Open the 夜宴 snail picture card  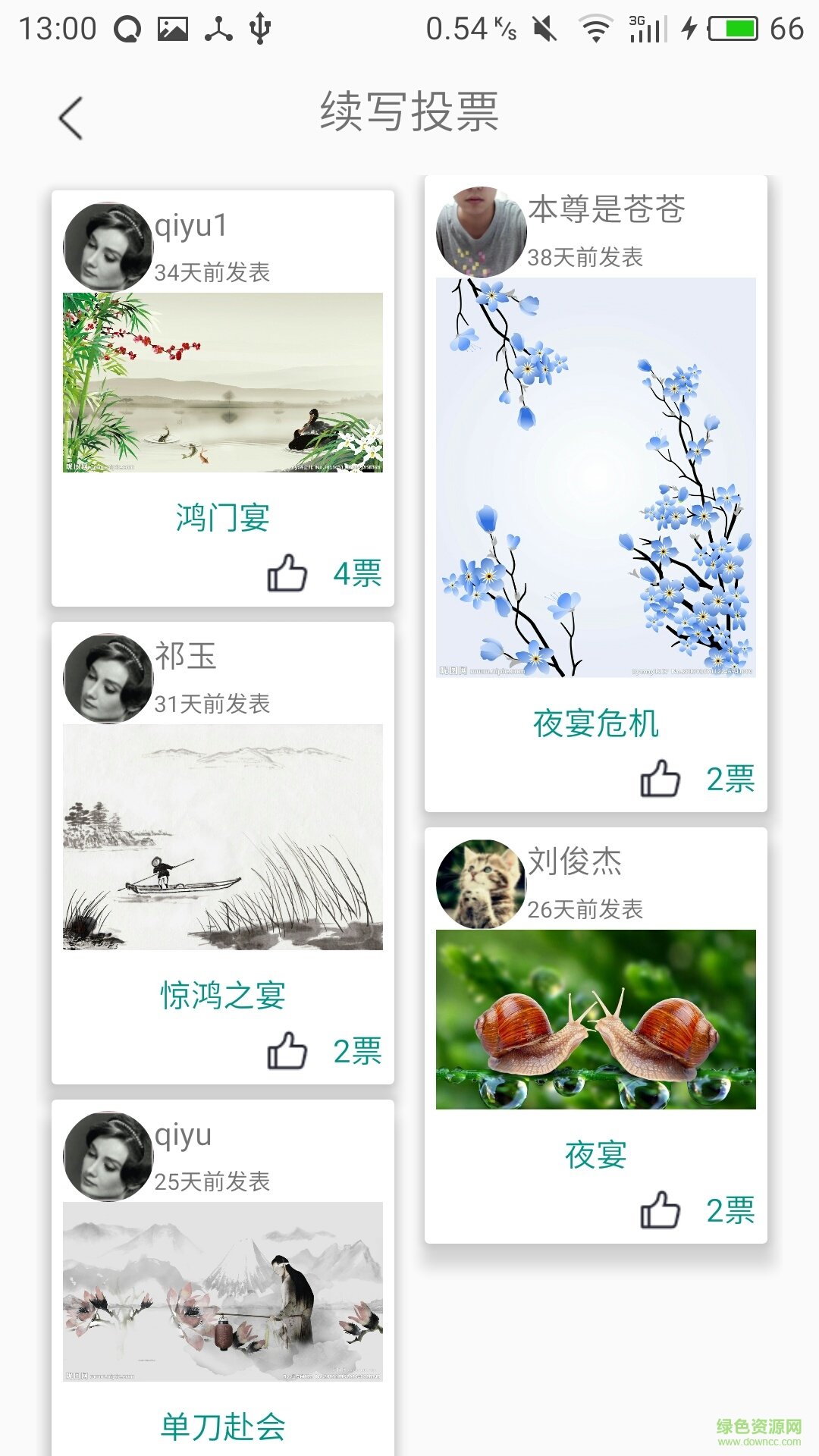click(x=596, y=1019)
